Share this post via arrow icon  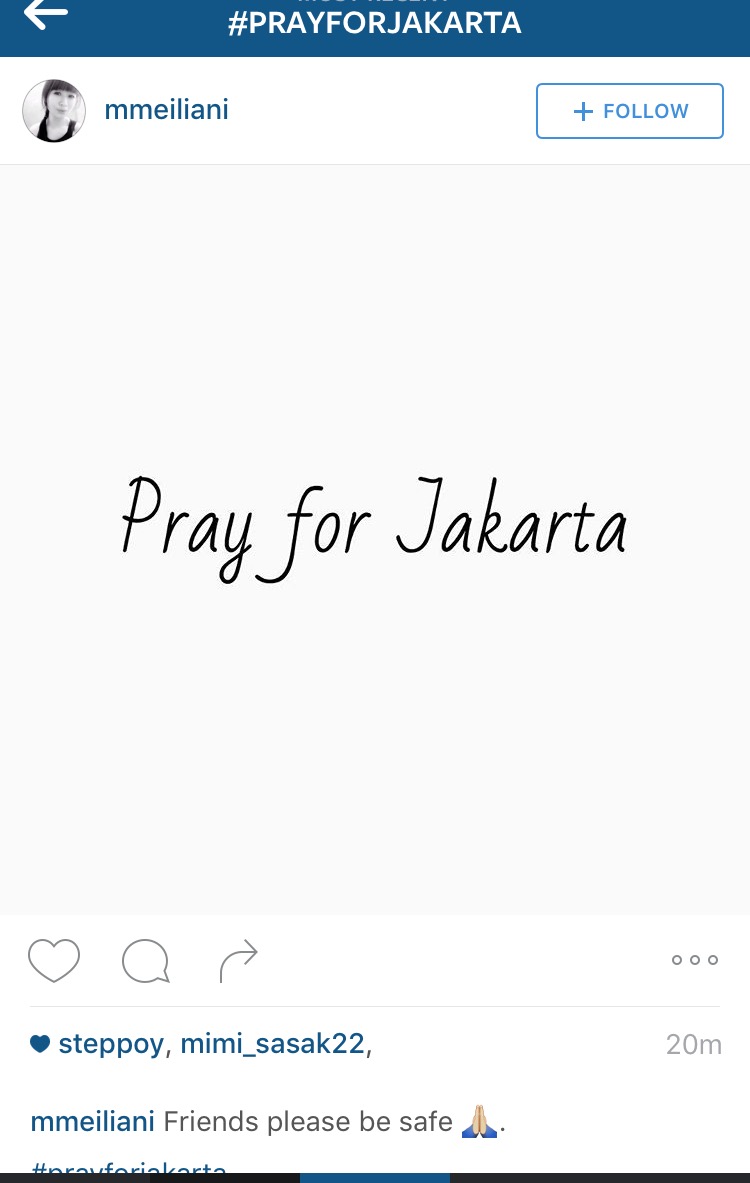(x=238, y=961)
